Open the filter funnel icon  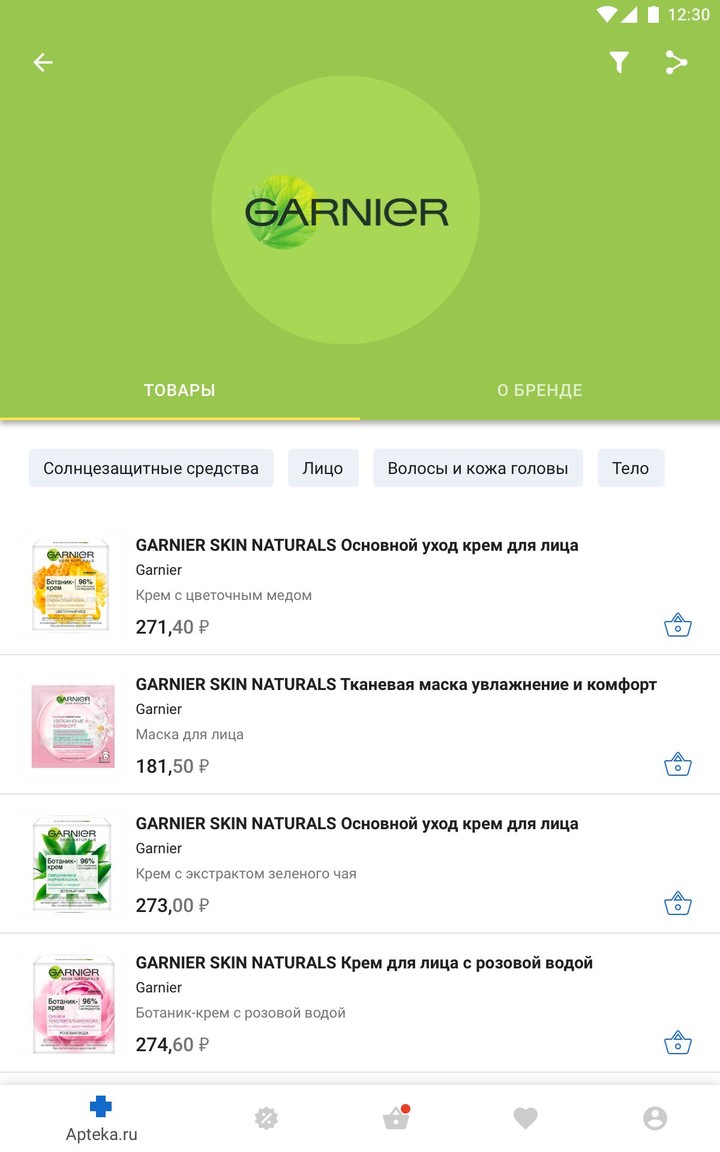point(619,61)
